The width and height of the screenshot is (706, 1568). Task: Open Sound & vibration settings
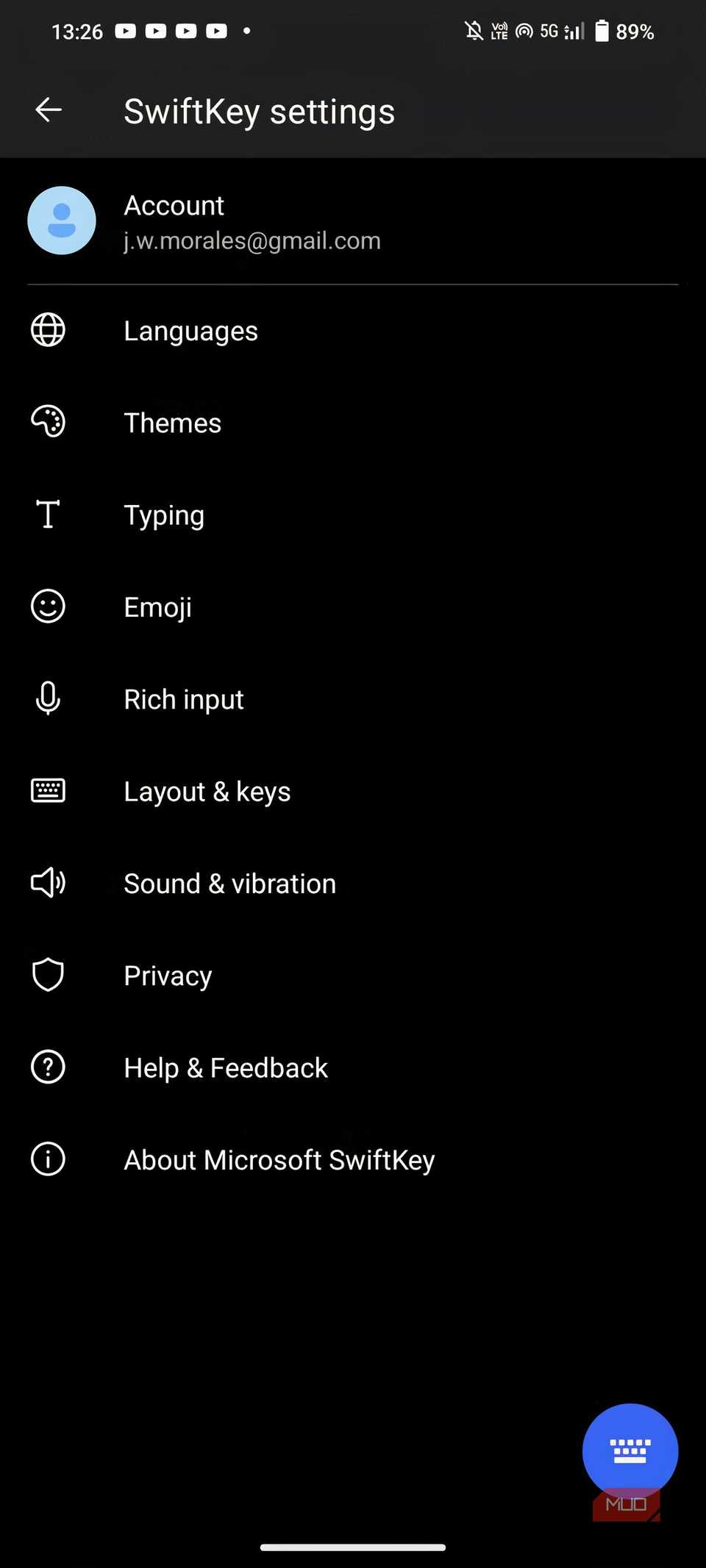pos(229,883)
